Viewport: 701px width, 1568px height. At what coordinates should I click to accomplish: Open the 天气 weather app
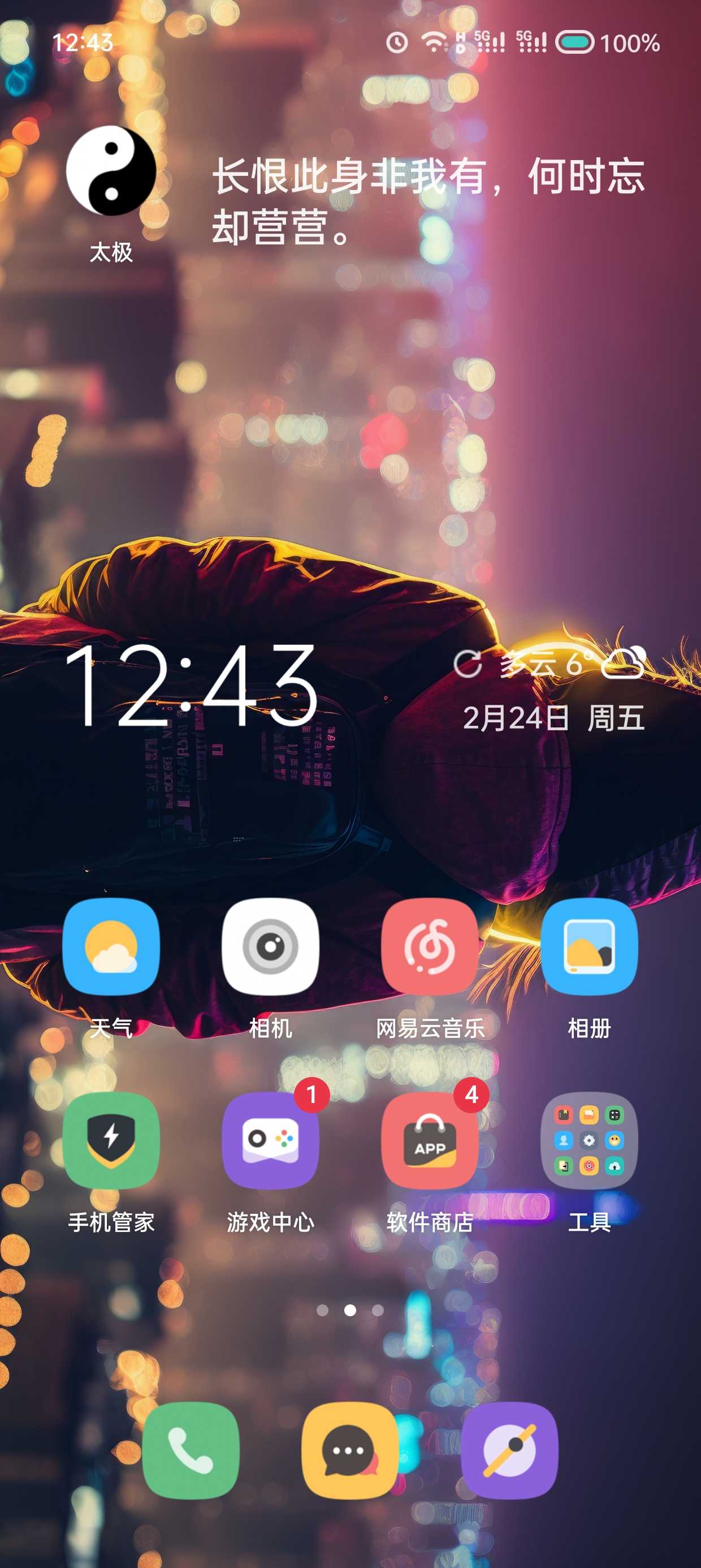coord(111,946)
